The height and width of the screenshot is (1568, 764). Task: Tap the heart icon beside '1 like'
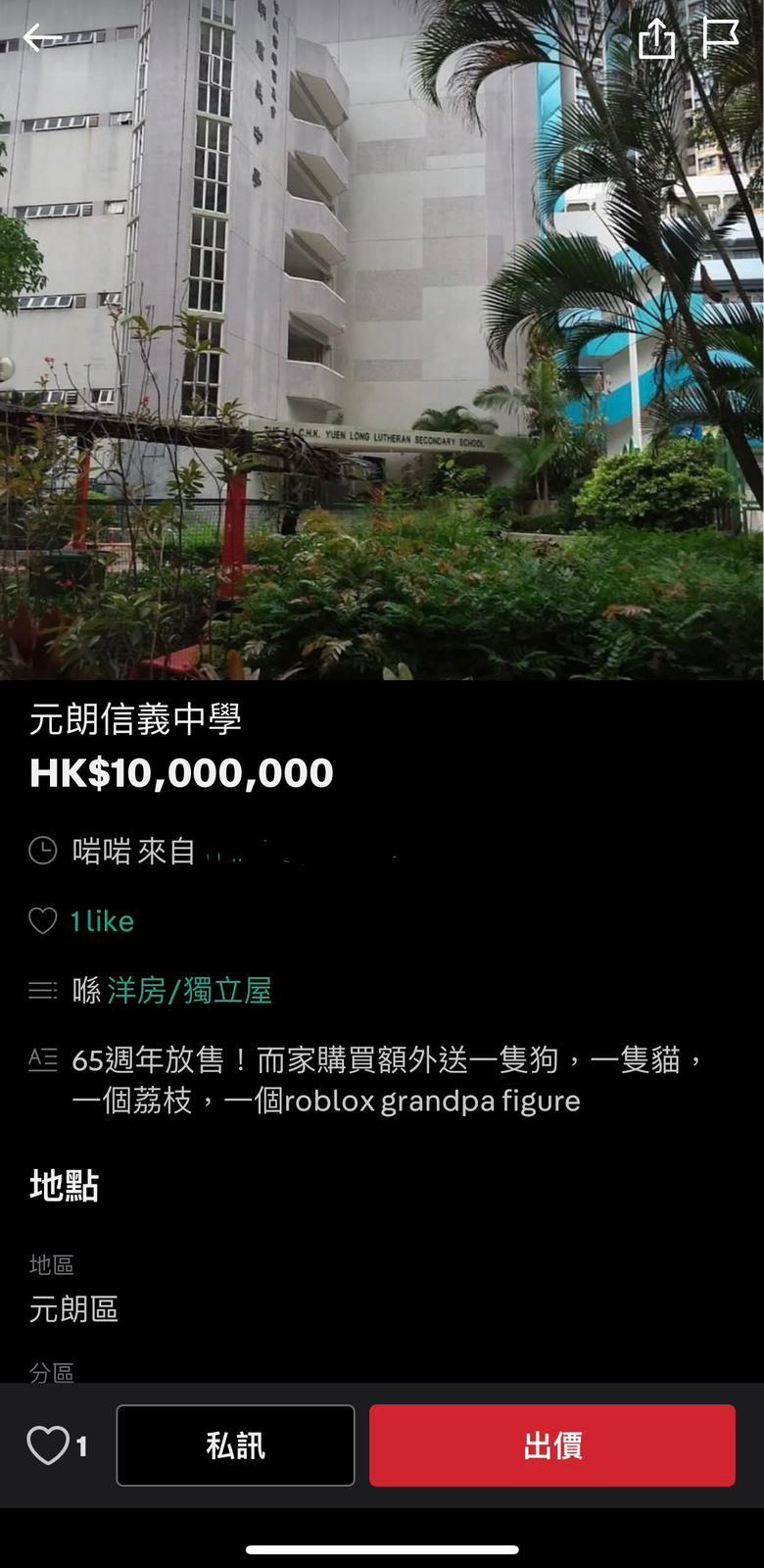[43, 921]
